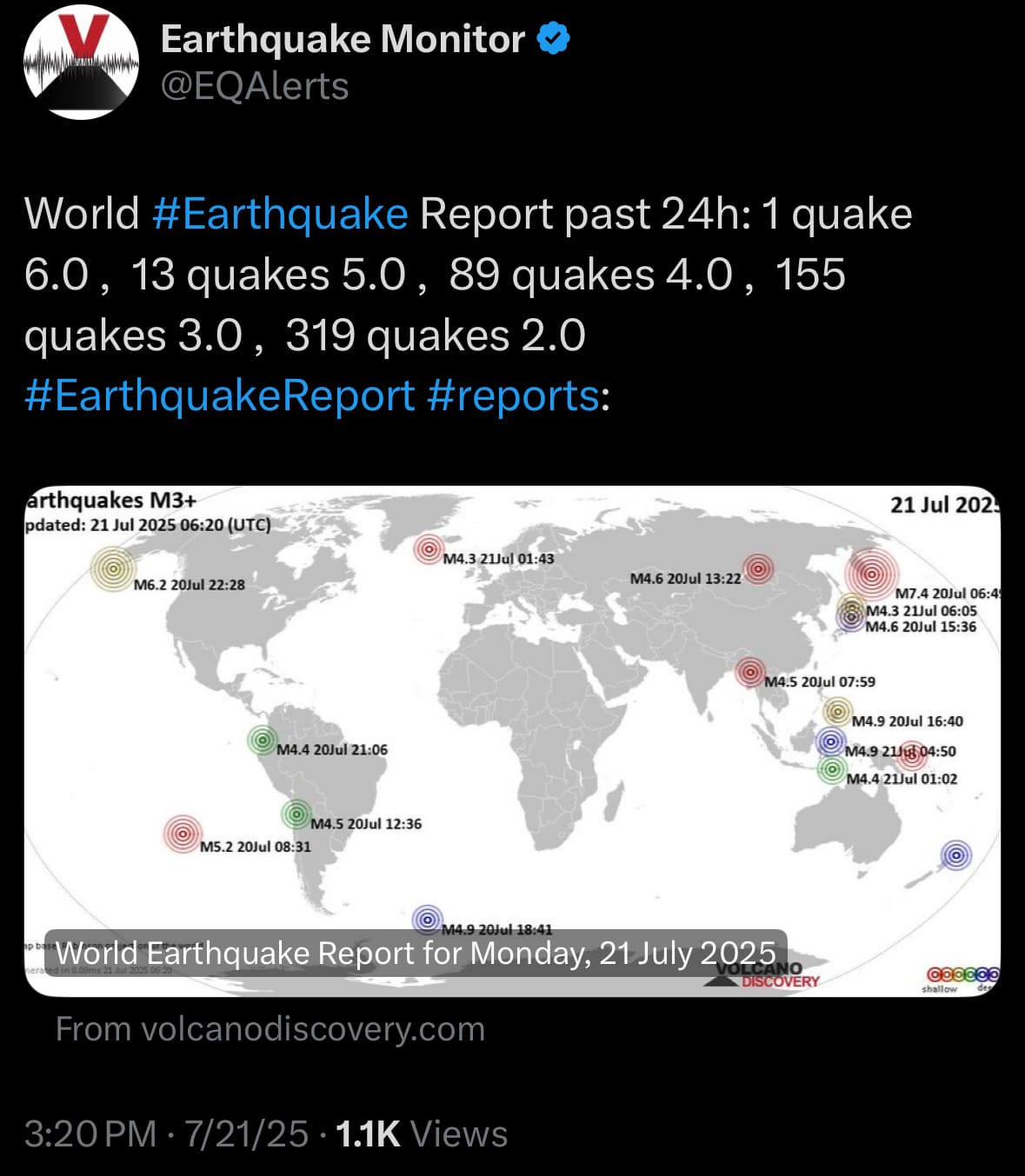Open the World Earthquake Report link card
This screenshot has width=1025, height=1176.
pos(512,740)
